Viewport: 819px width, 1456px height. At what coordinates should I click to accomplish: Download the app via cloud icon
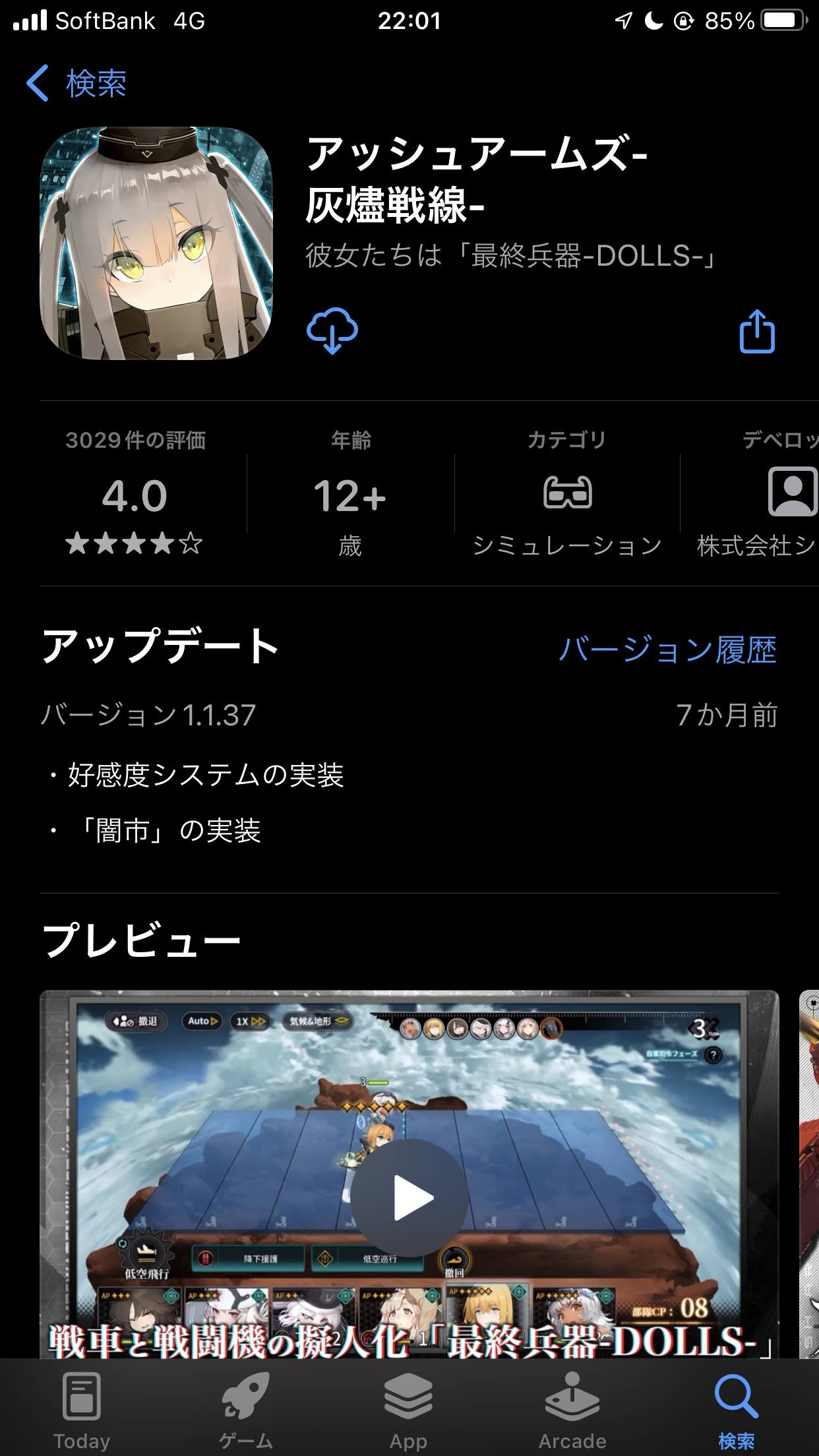click(332, 330)
